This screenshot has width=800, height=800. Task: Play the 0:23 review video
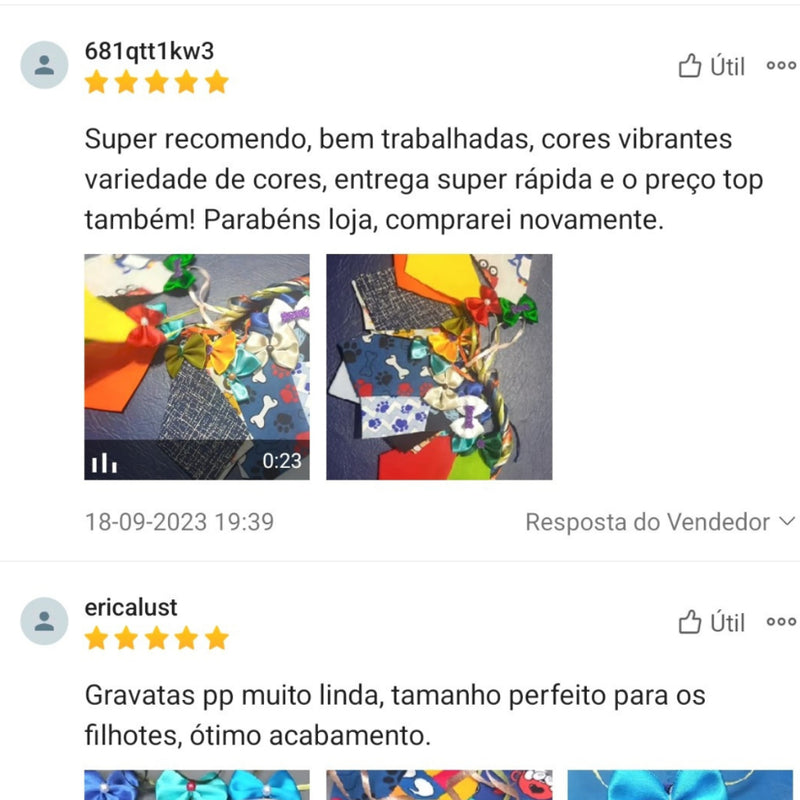(197, 367)
